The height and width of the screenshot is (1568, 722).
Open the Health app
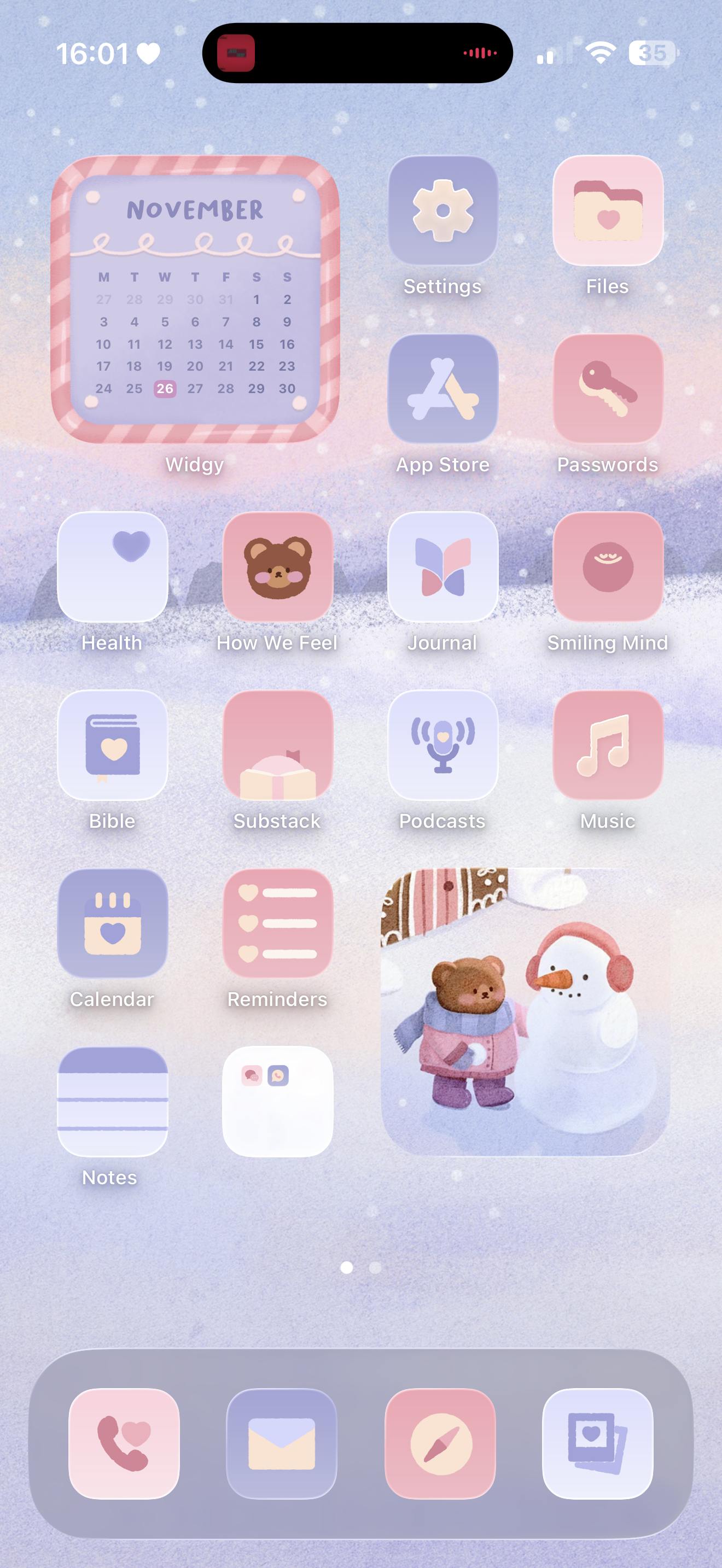click(x=113, y=567)
